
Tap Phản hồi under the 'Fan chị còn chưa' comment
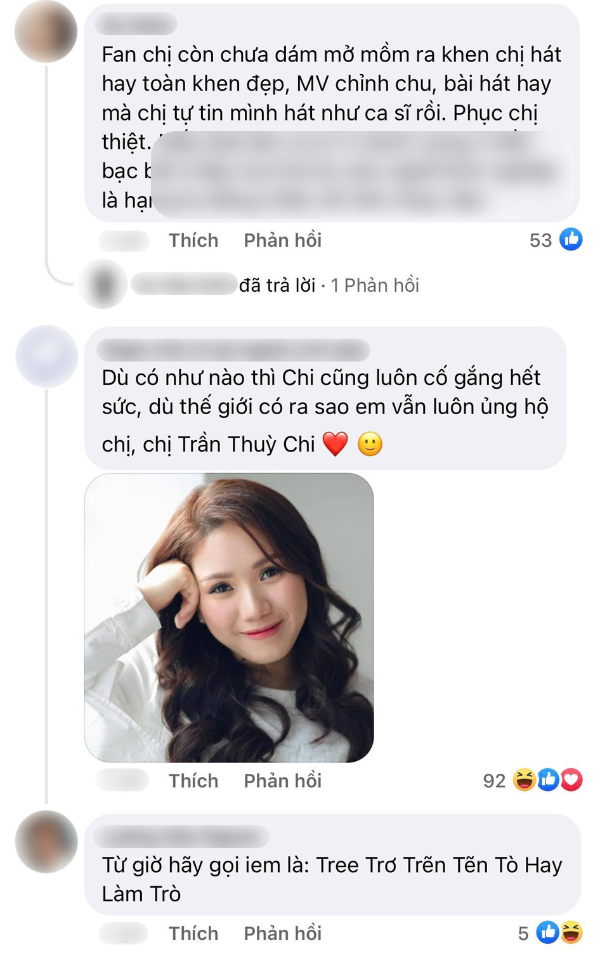tap(282, 240)
